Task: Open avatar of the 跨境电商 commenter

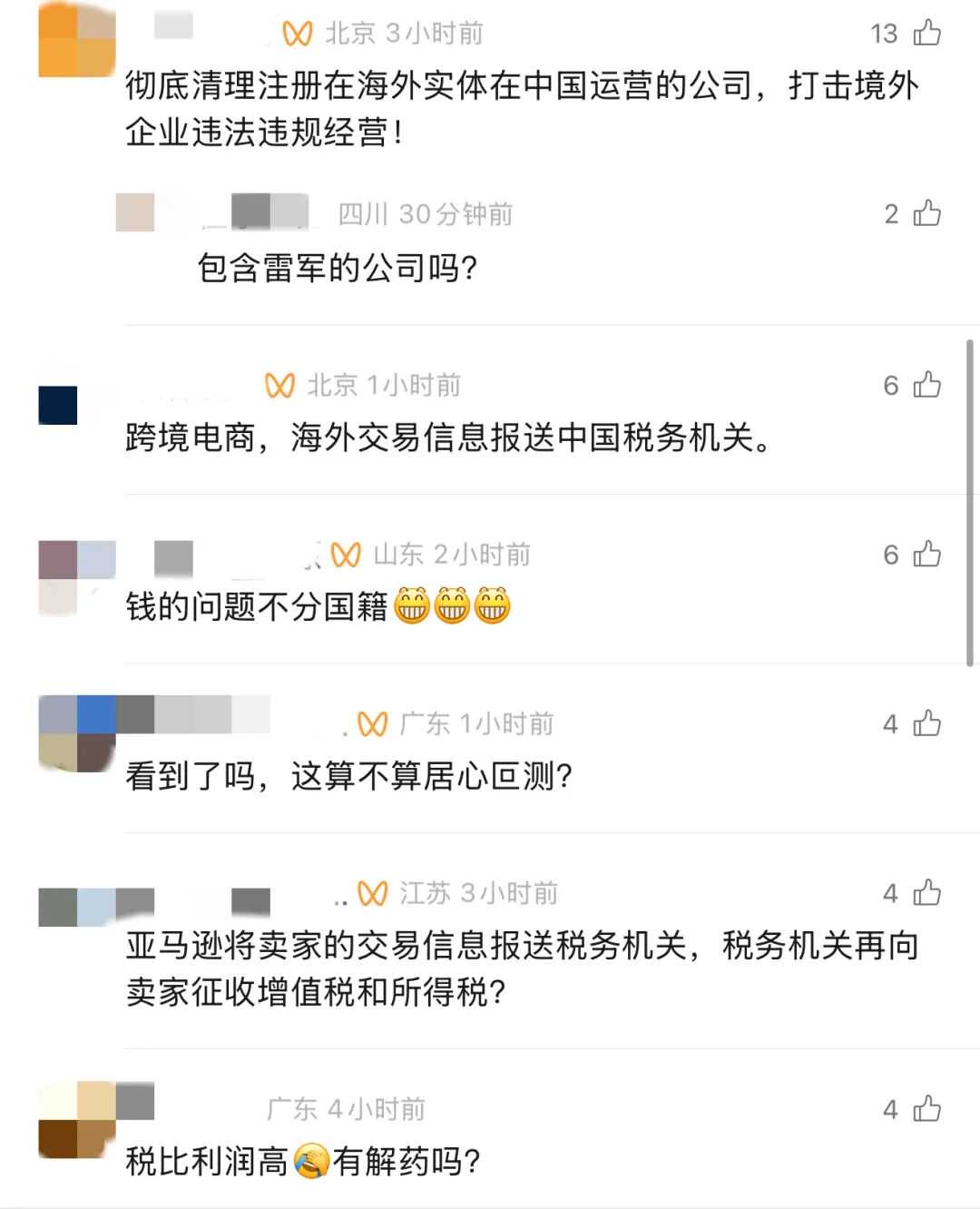Action: (58, 405)
